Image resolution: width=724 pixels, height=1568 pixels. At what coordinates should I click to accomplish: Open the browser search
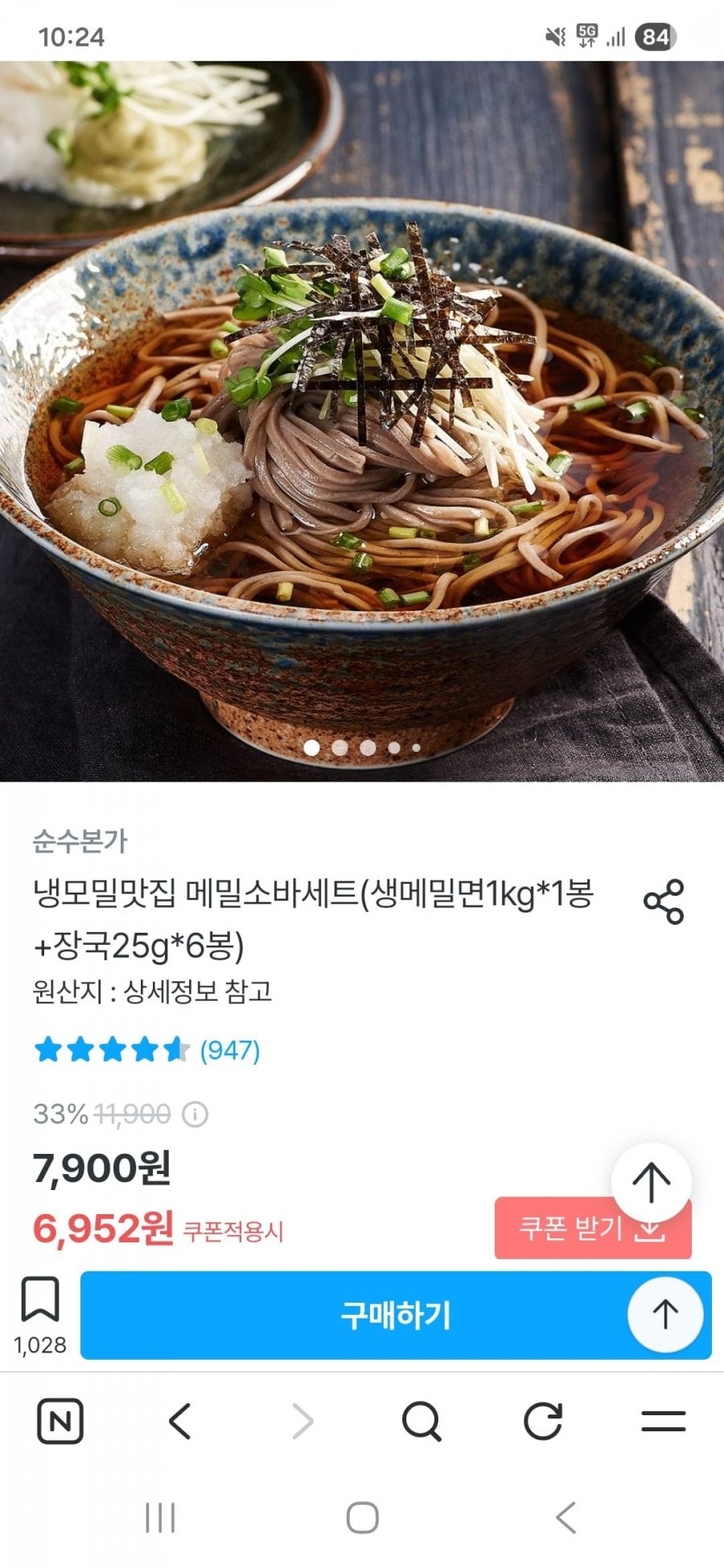click(422, 1422)
